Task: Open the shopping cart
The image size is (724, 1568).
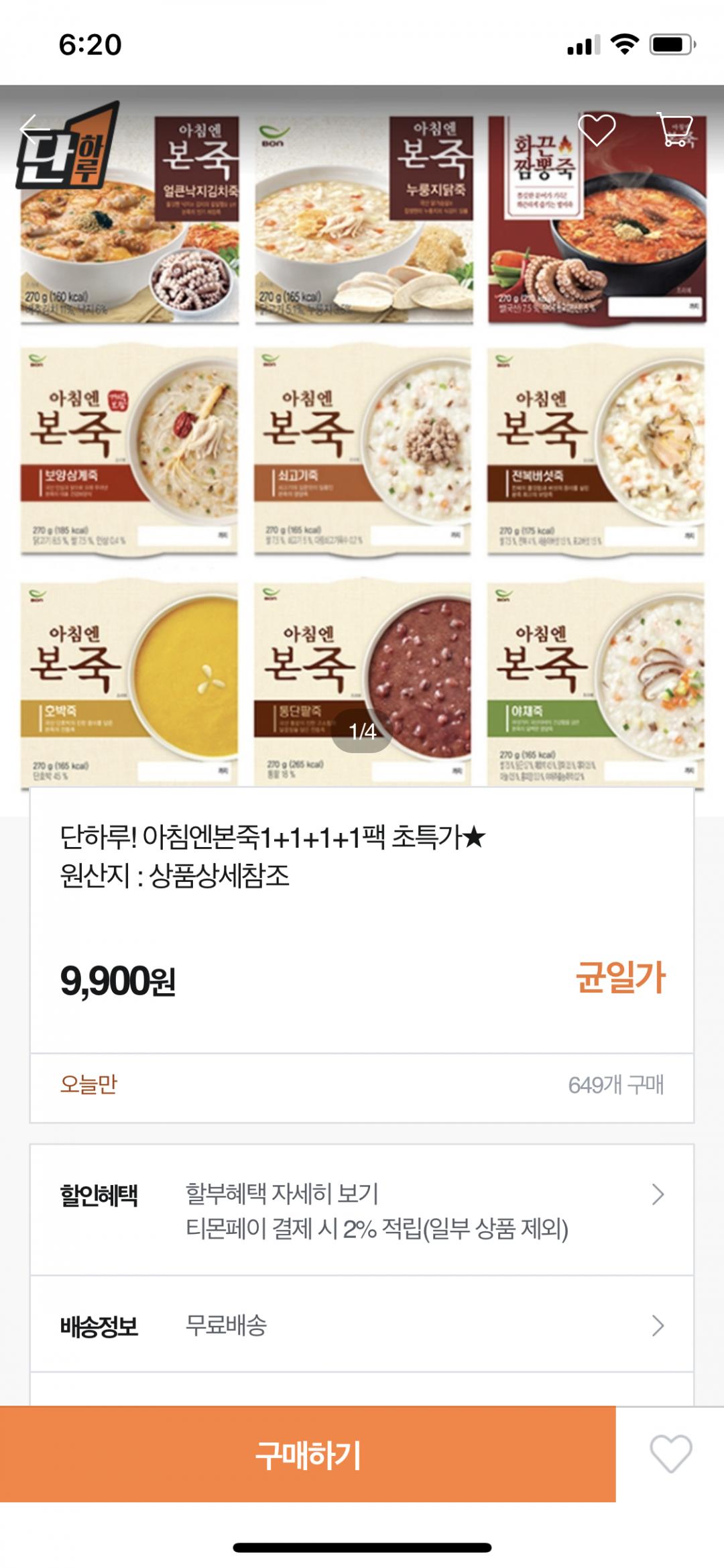Action: coord(675,129)
